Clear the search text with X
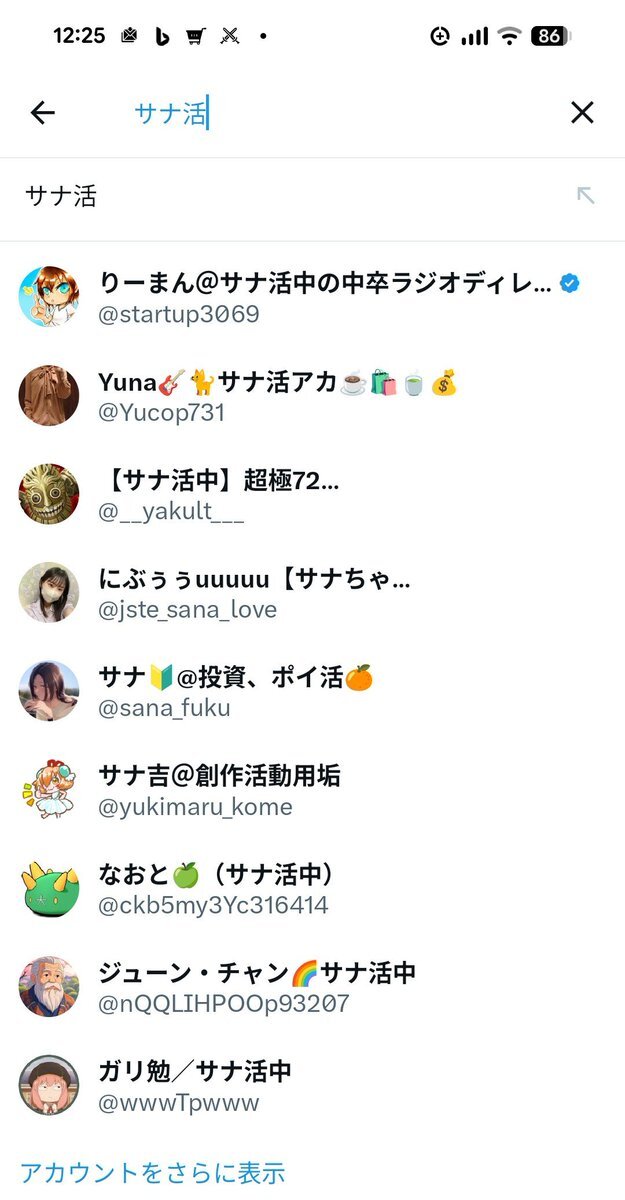The image size is (625, 1200). click(x=582, y=113)
